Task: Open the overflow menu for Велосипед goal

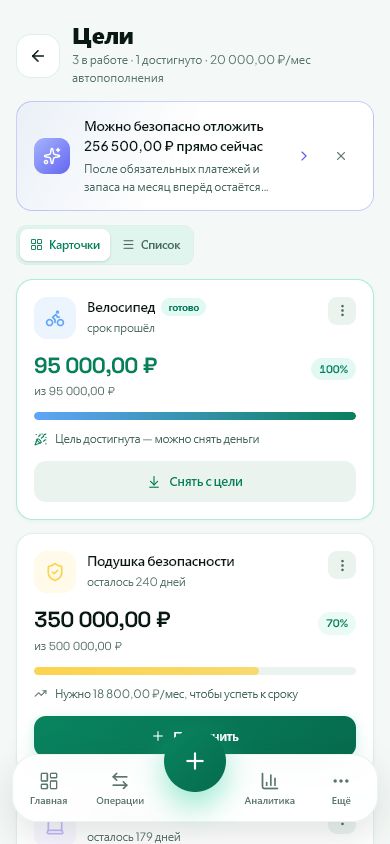Action: tap(342, 311)
